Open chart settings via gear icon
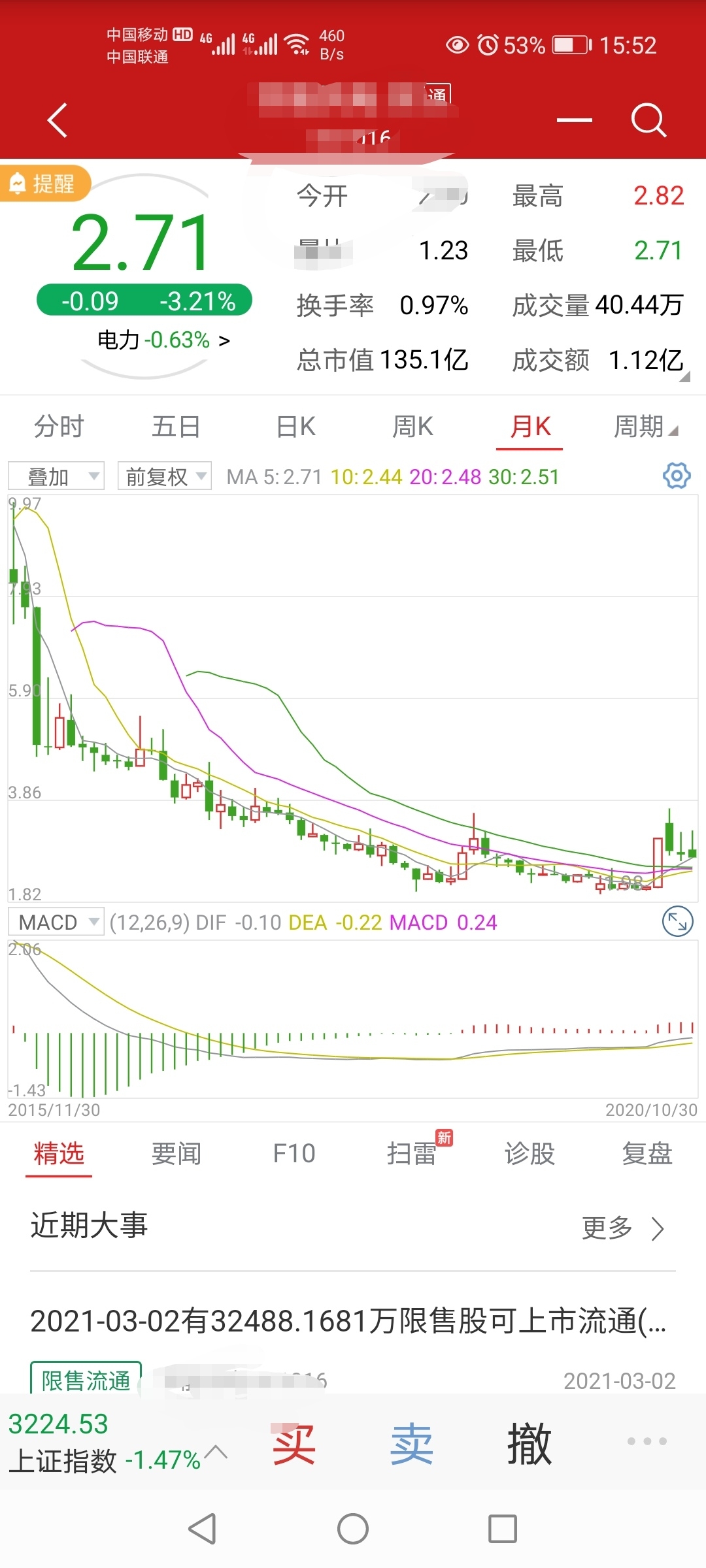 click(x=677, y=476)
